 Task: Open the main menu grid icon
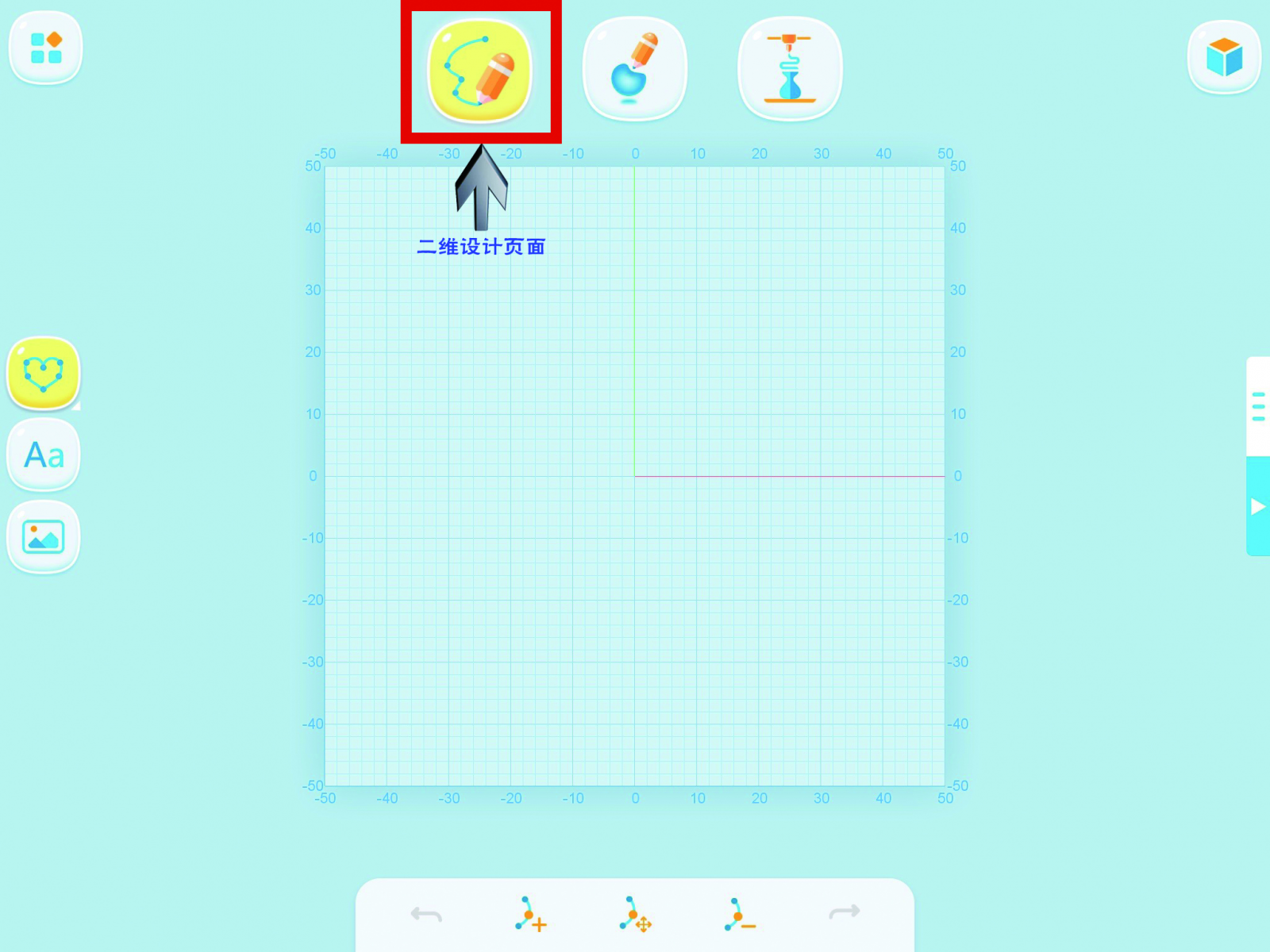click(x=45, y=47)
